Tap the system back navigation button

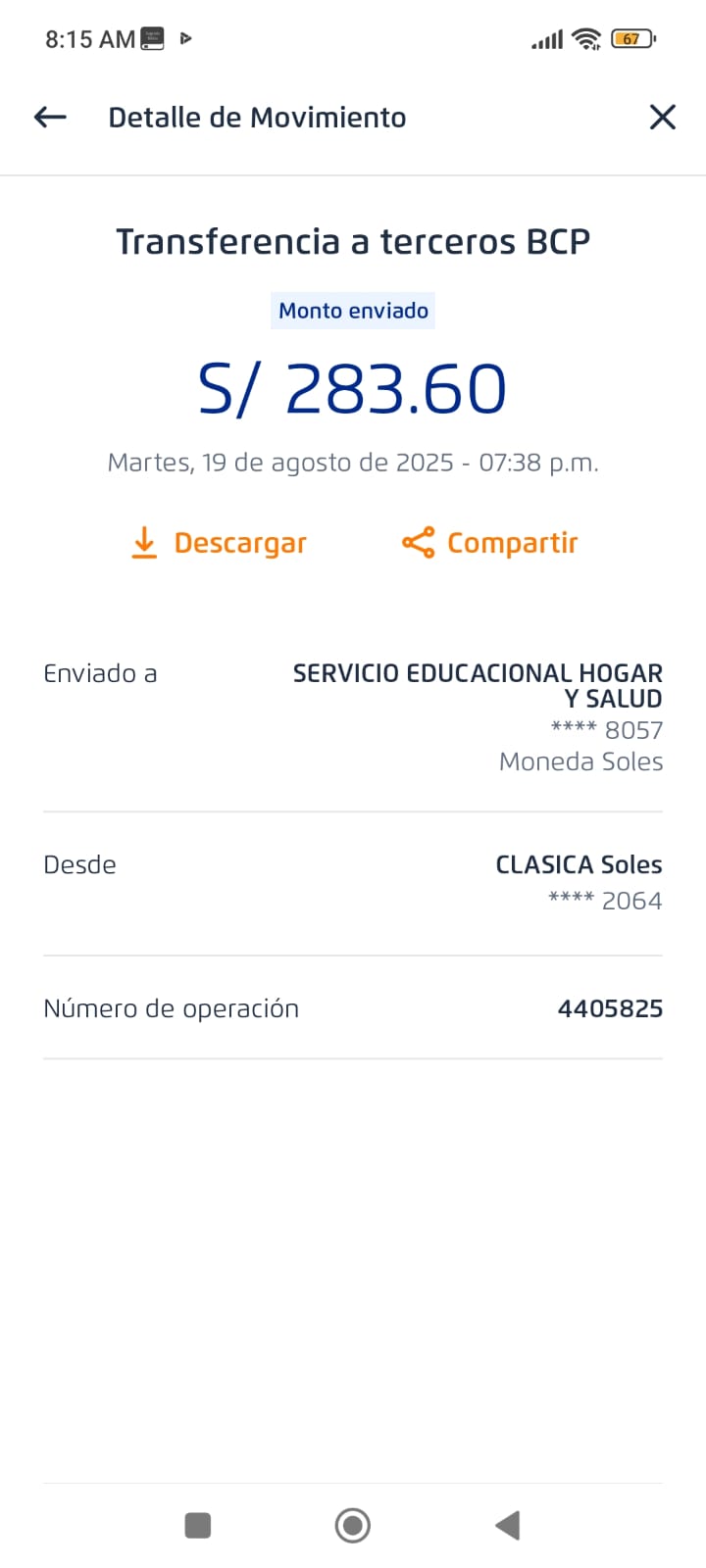pos(507,1525)
